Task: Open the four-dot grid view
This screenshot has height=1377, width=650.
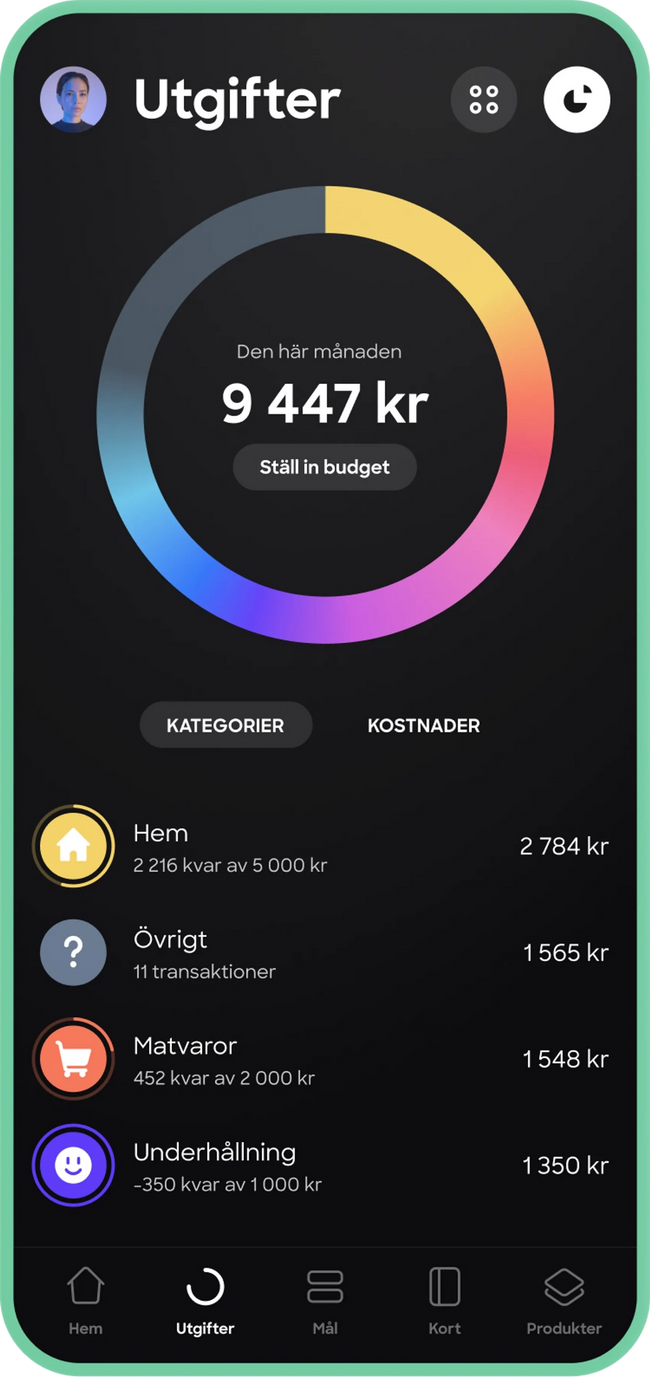Action: pyautogui.click(x=484, y=100)
